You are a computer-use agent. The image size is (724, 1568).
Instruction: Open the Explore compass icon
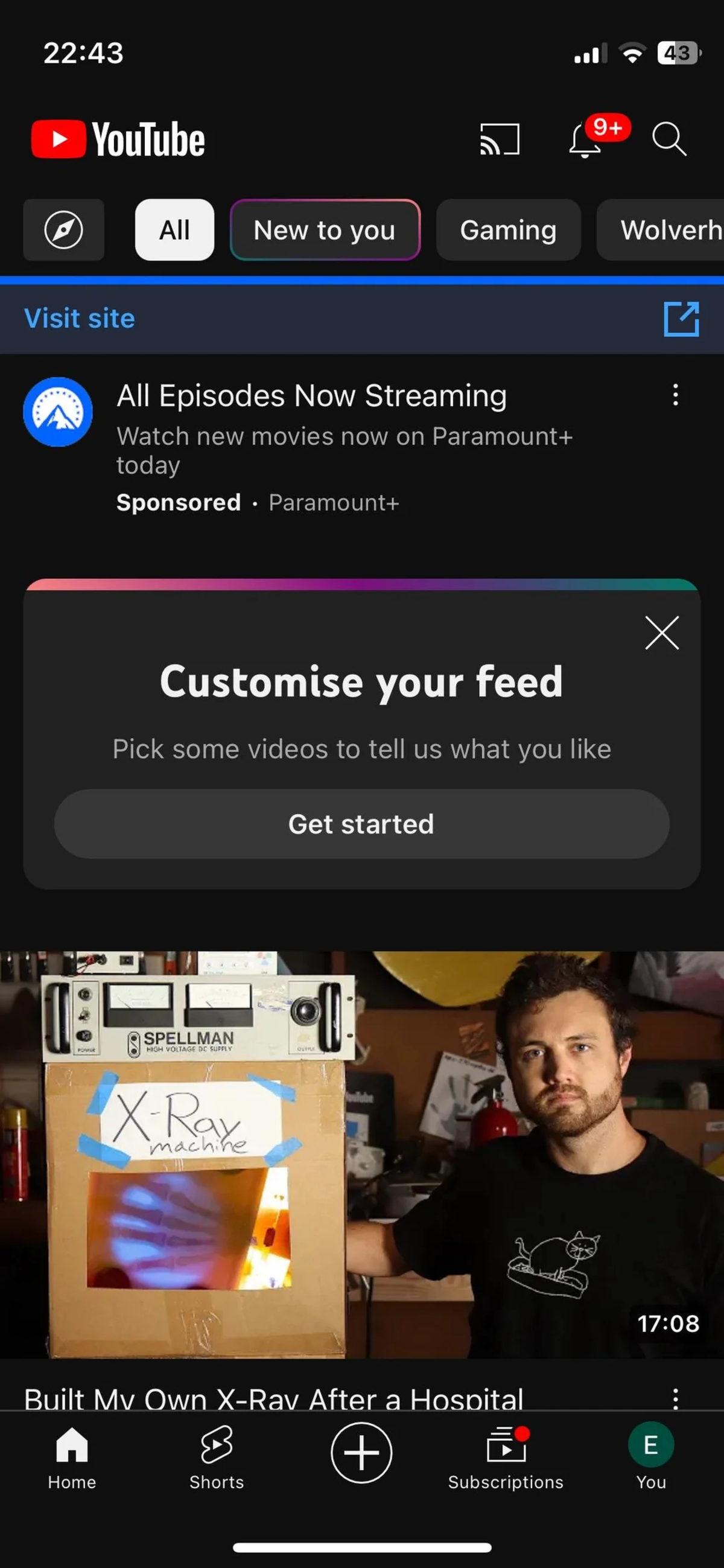63,230
